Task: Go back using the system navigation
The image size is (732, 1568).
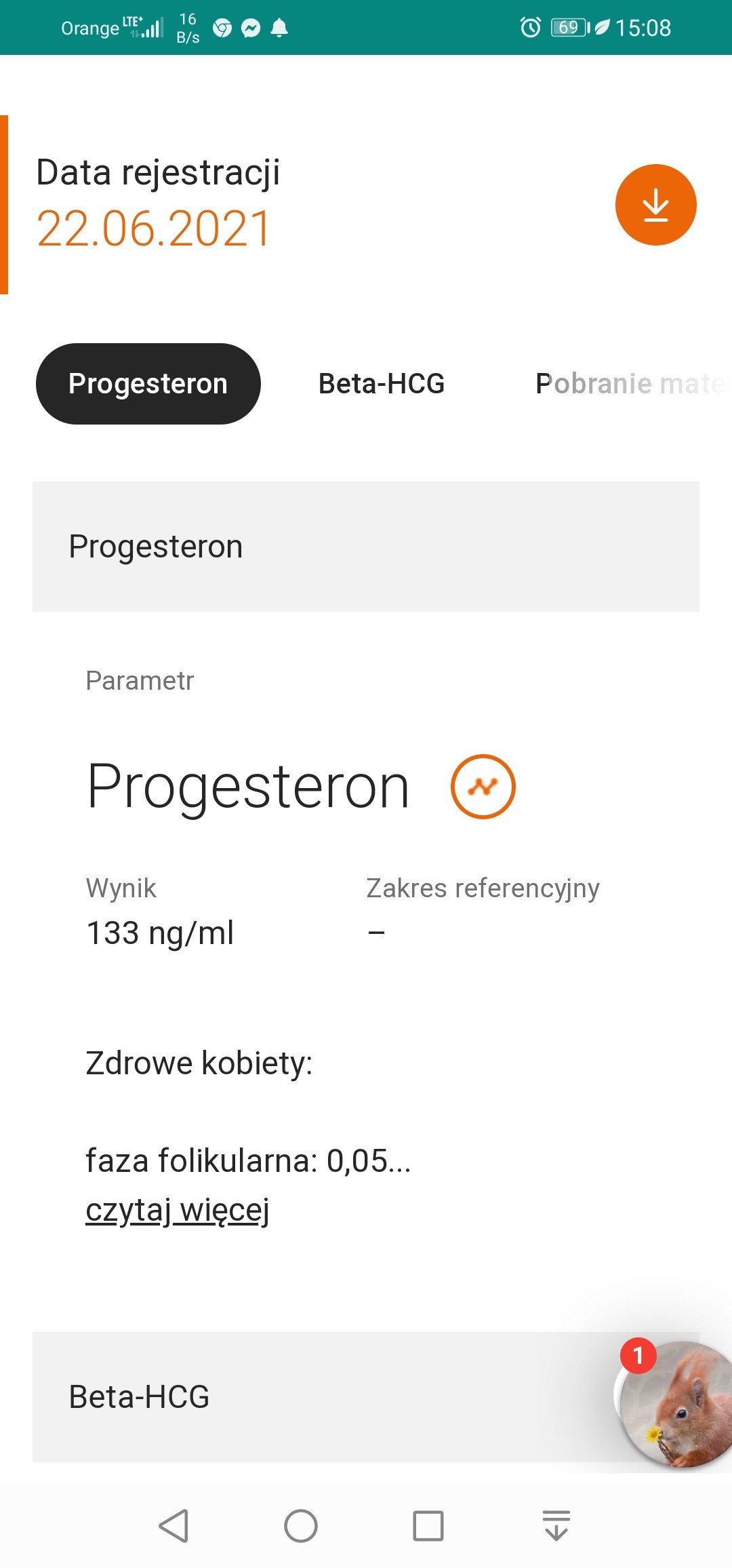Action: [174, 1526]
